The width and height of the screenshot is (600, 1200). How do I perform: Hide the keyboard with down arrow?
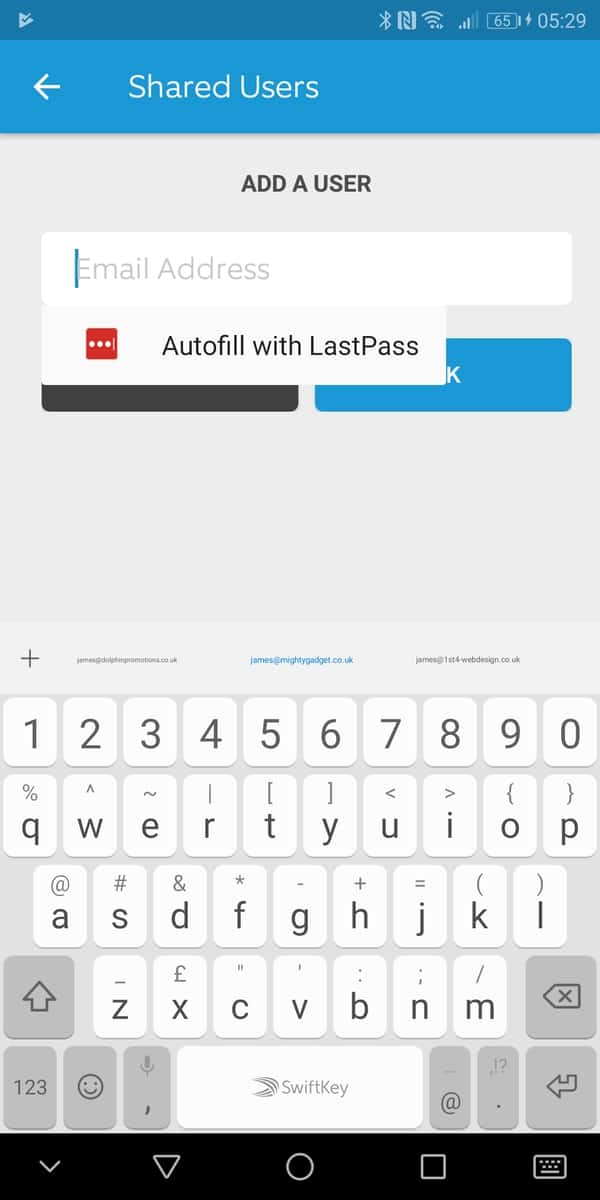[48, 1166]
